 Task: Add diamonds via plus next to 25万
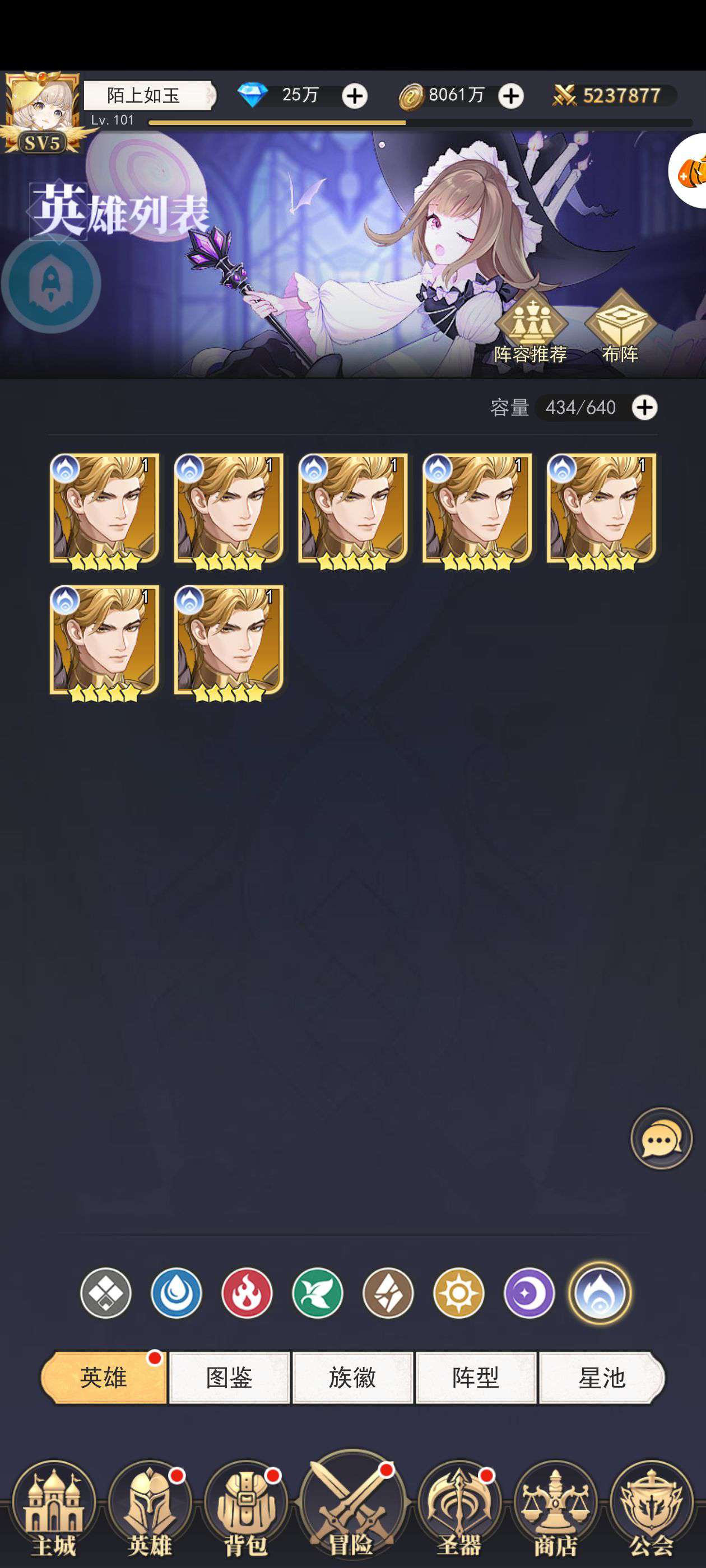(355, 96)
